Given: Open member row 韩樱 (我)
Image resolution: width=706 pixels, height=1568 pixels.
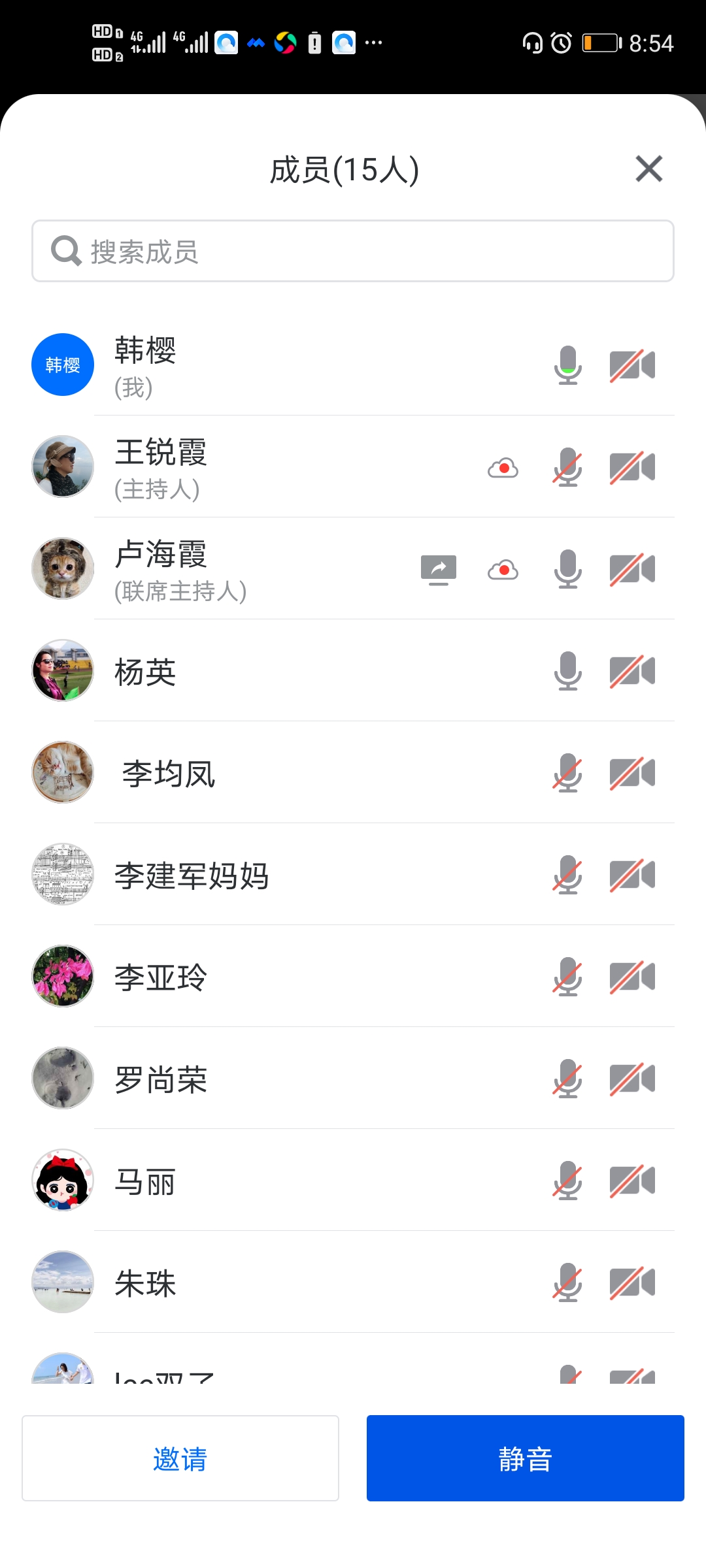Looking at the screenshot, I should pos(261,365).
